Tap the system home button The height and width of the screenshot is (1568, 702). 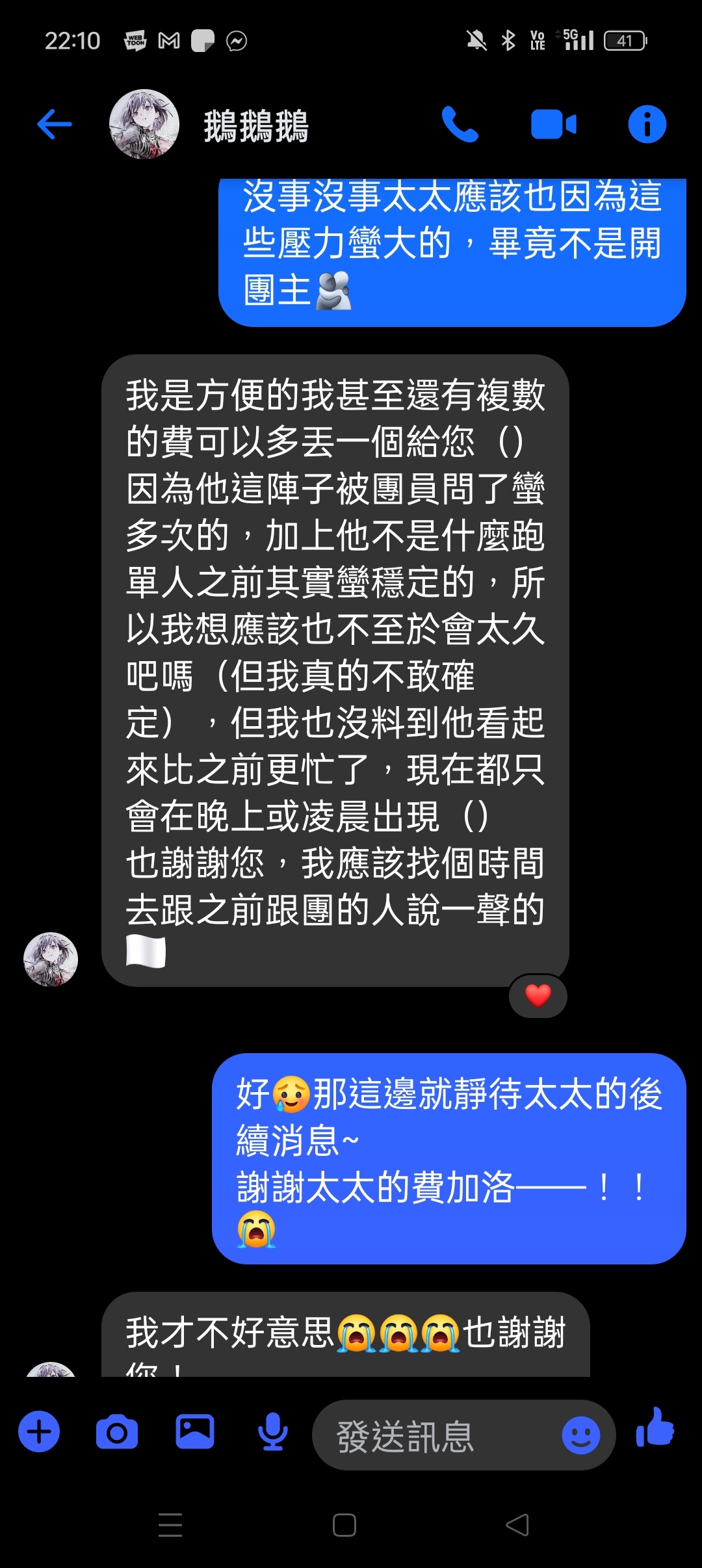344,1525
